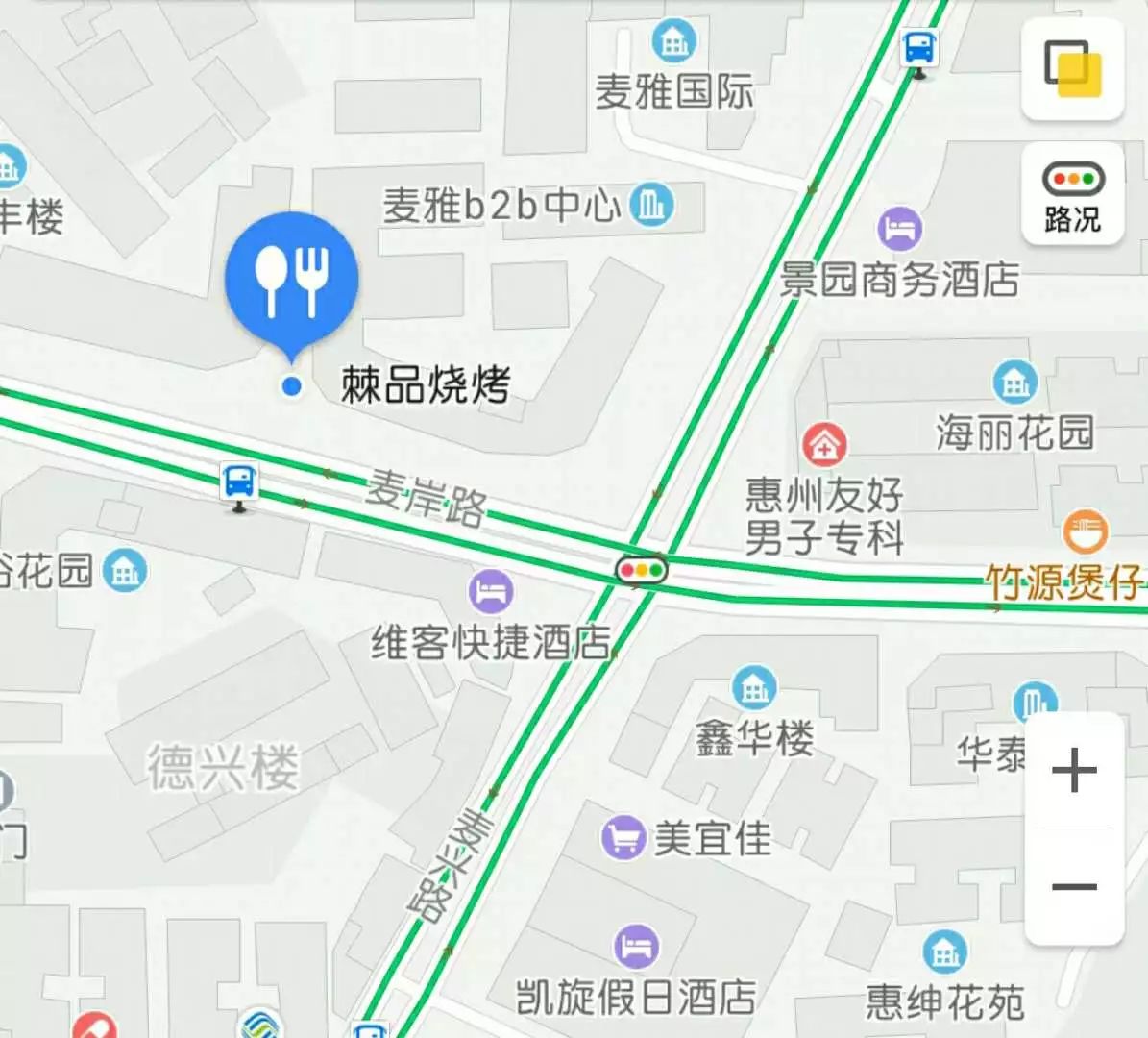Screen dimensions: 1148x1038
Task: Tap the 凯旋假日酒店 hotel marker
Action: [636, 947]
